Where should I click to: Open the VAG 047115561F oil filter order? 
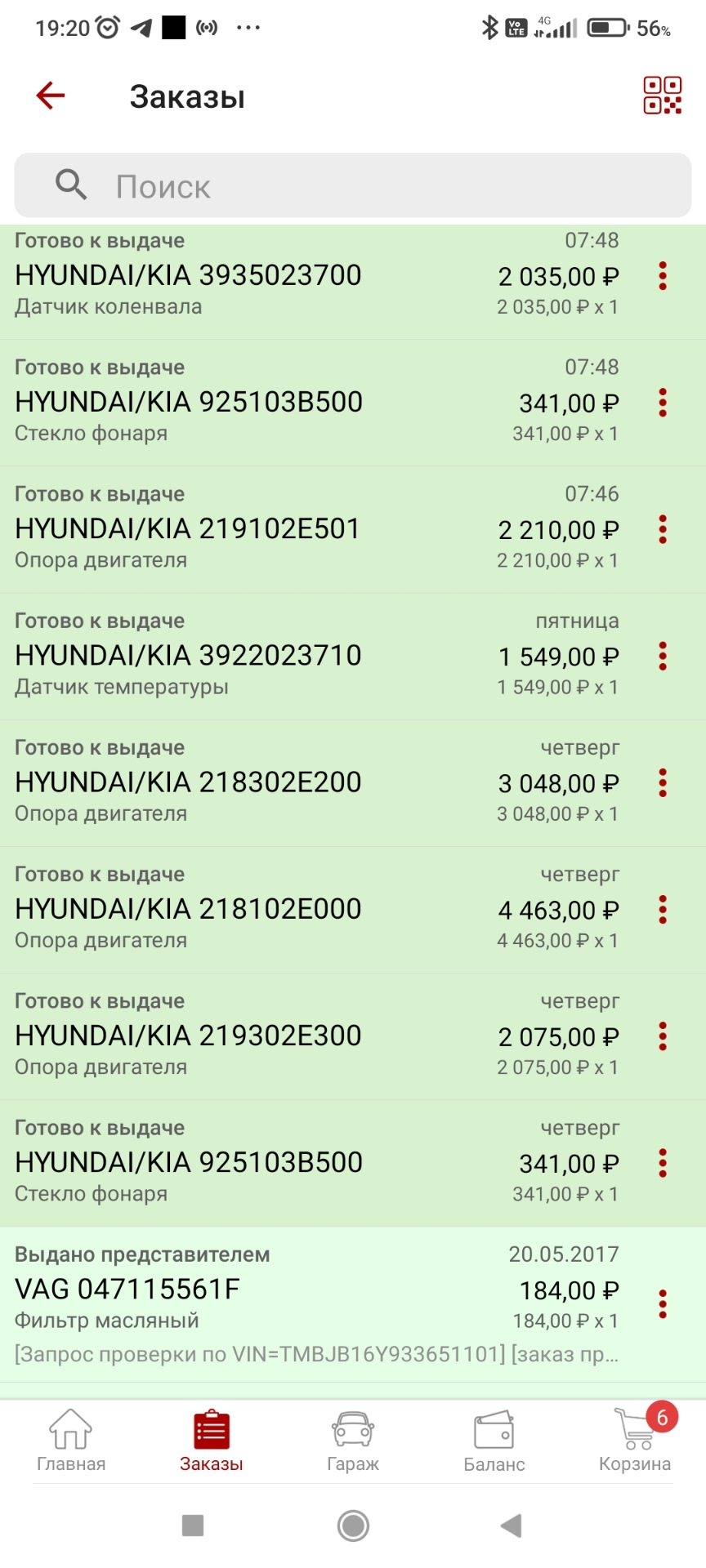pos(286,1290)
